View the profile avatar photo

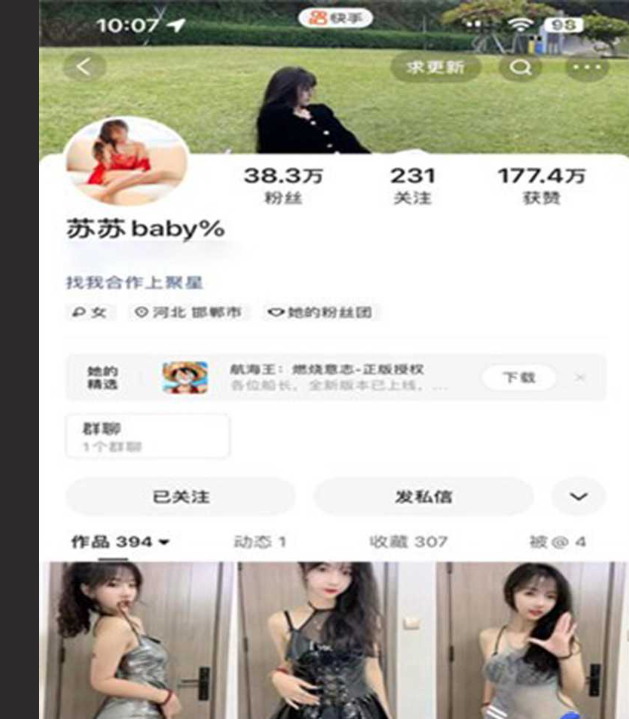(126, 161)
